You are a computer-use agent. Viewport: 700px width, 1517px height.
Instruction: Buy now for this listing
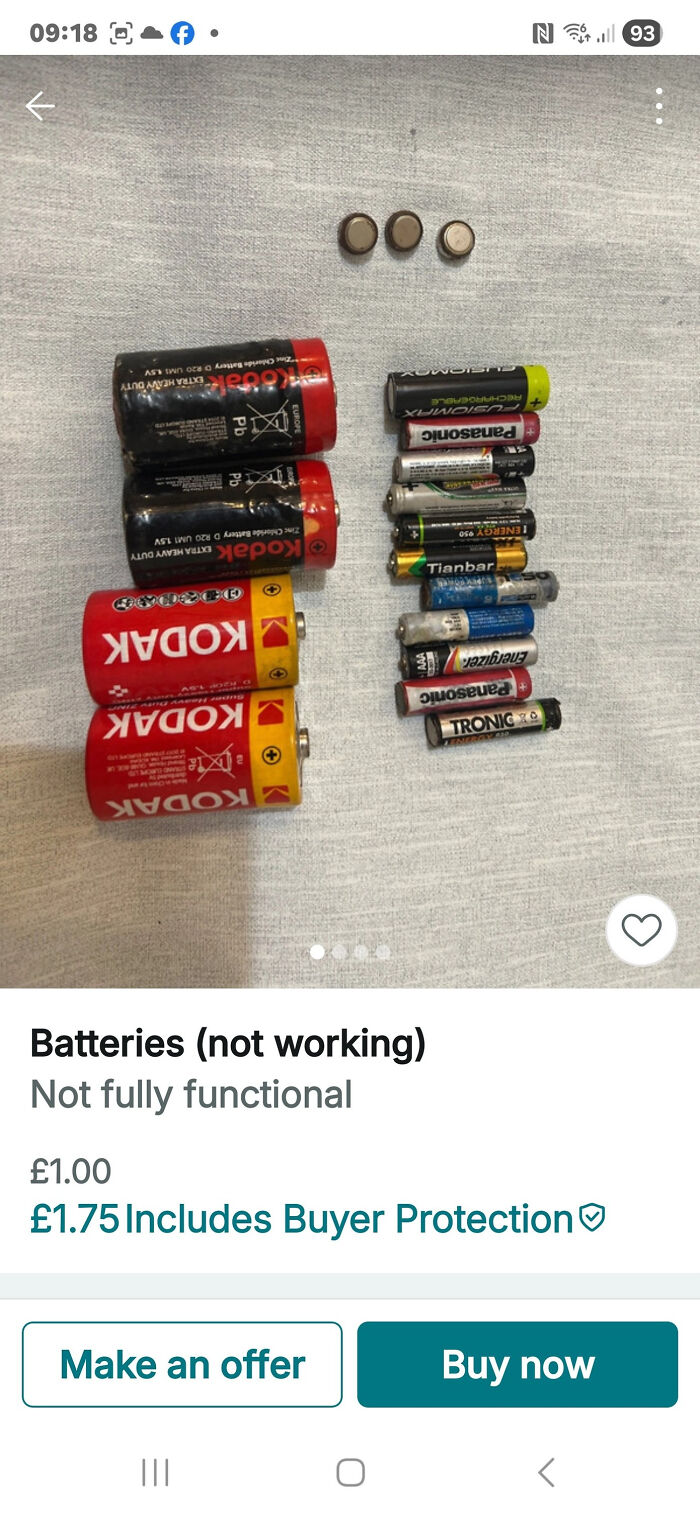pos(517,1364)
